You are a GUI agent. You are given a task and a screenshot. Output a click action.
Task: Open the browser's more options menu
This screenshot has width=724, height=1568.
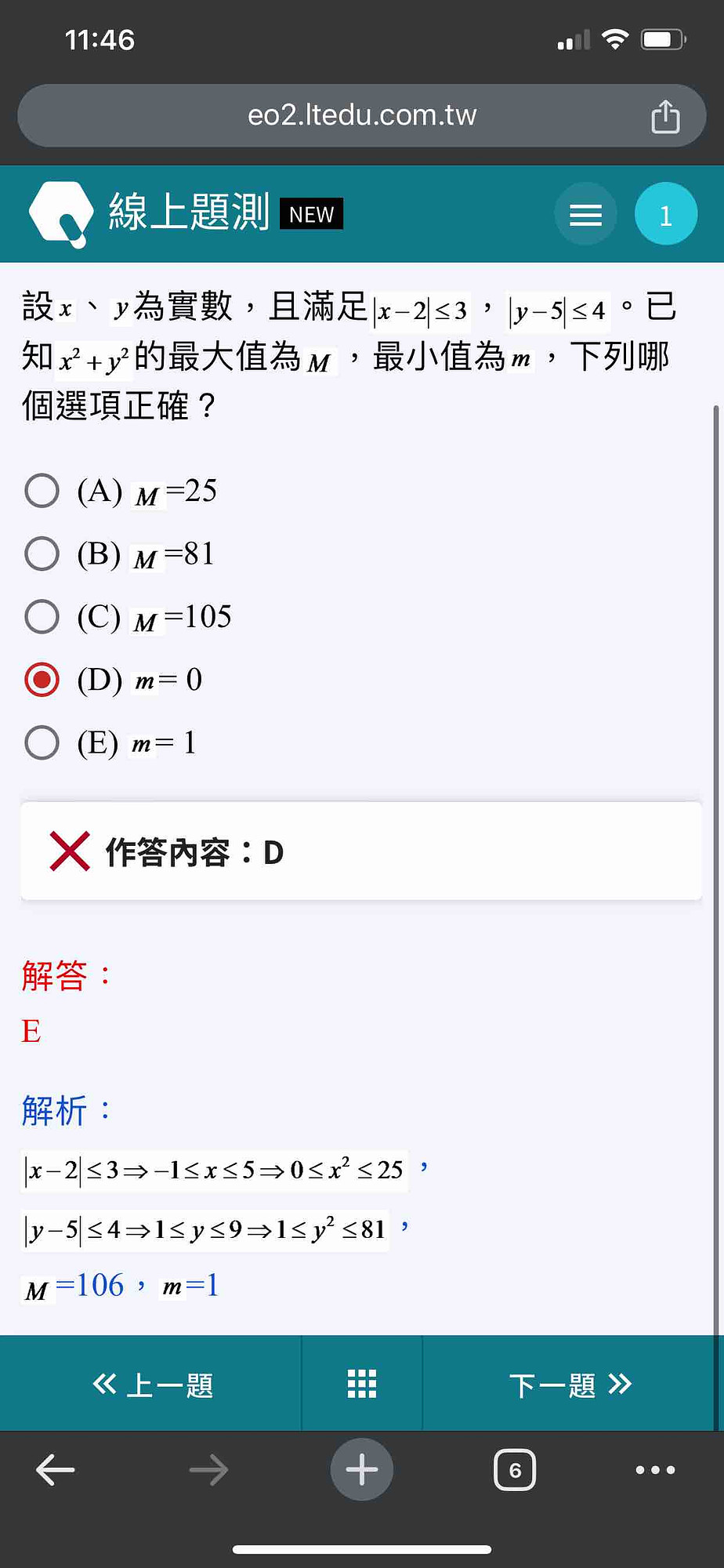pyautogui.click(x=655, y=1470)
